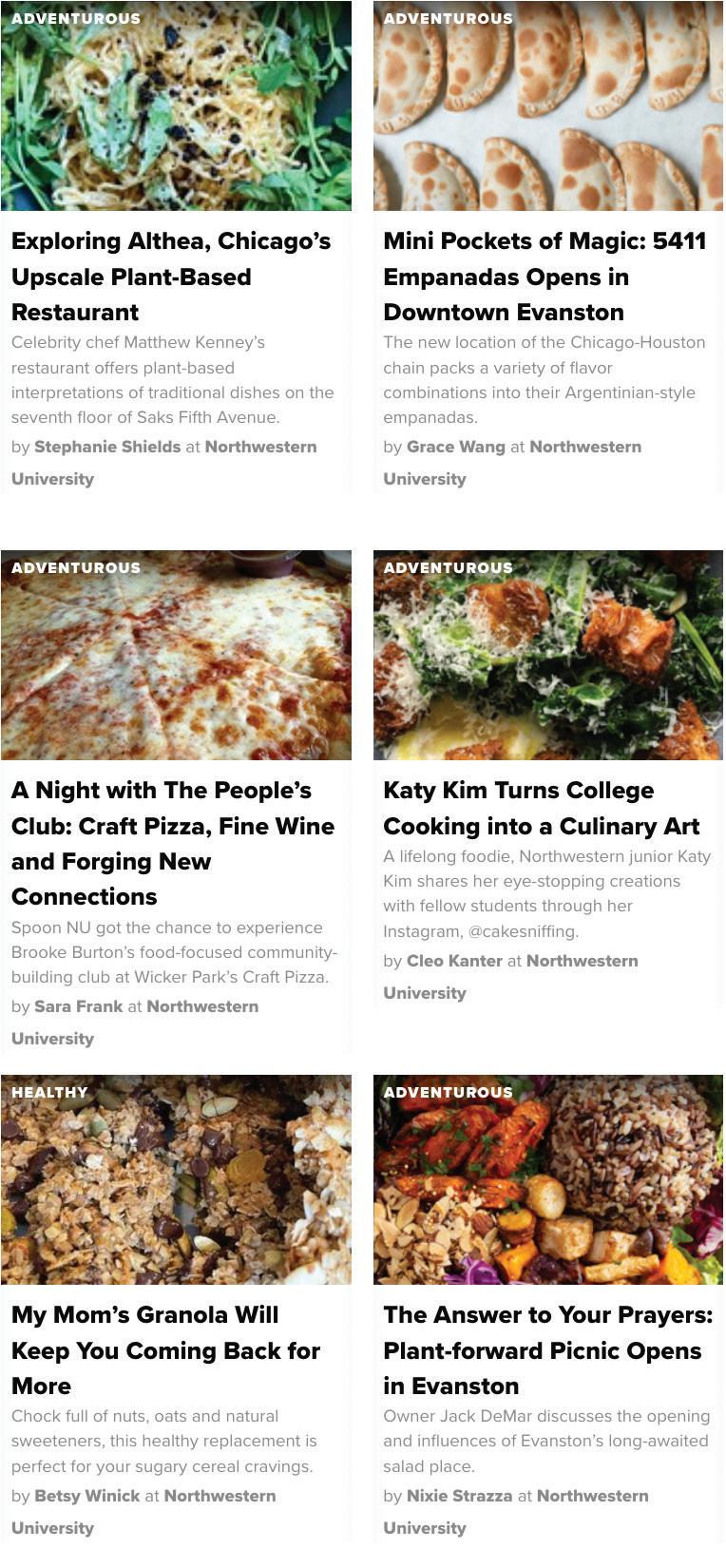Viewport: 726px width, 1568px height.
Task: See more articles by Cleo Kanter
Action: point(454,961)
